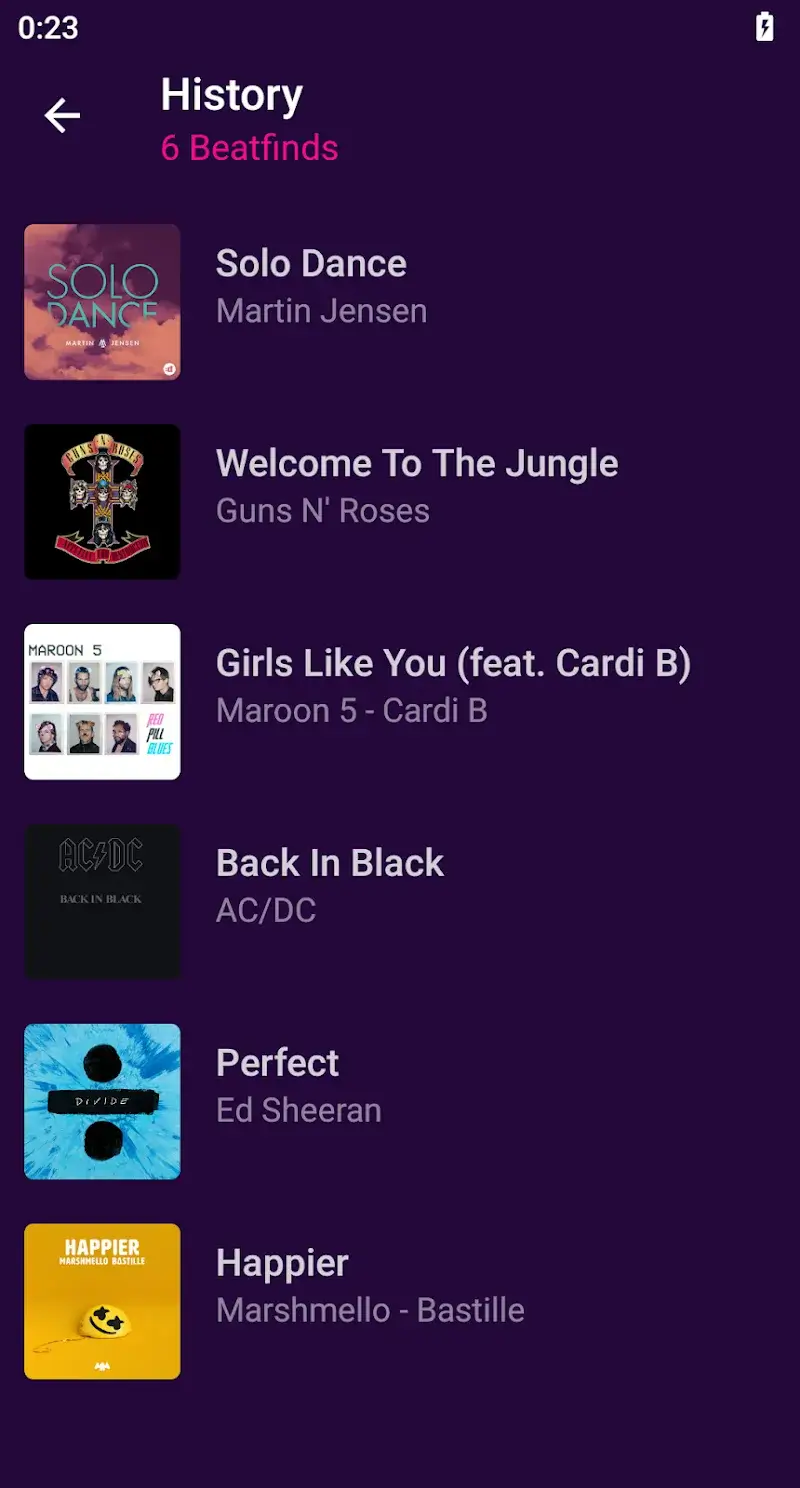Select the Maroon 5 Red Pill Blues cover art

102,701
